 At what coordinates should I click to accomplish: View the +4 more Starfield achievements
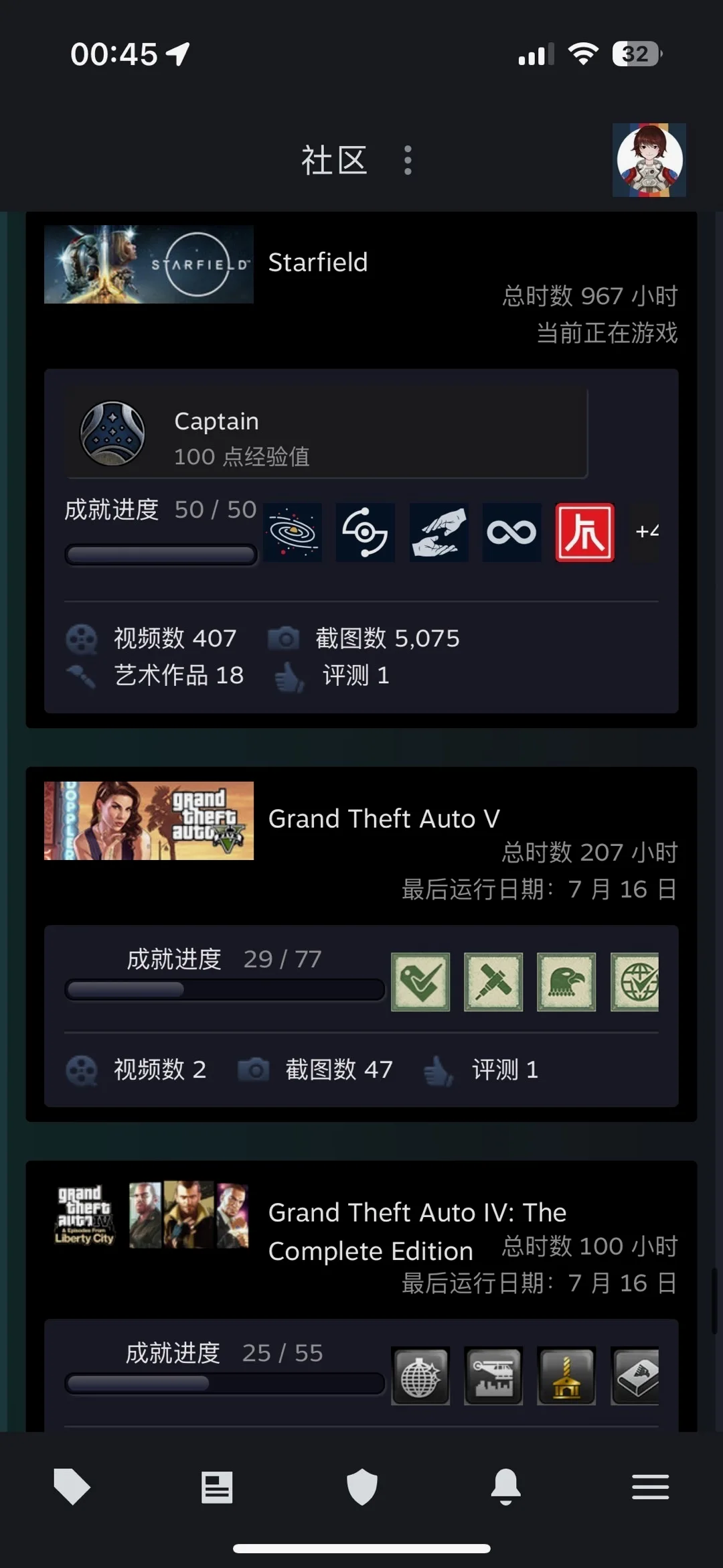tap(646, 531)
